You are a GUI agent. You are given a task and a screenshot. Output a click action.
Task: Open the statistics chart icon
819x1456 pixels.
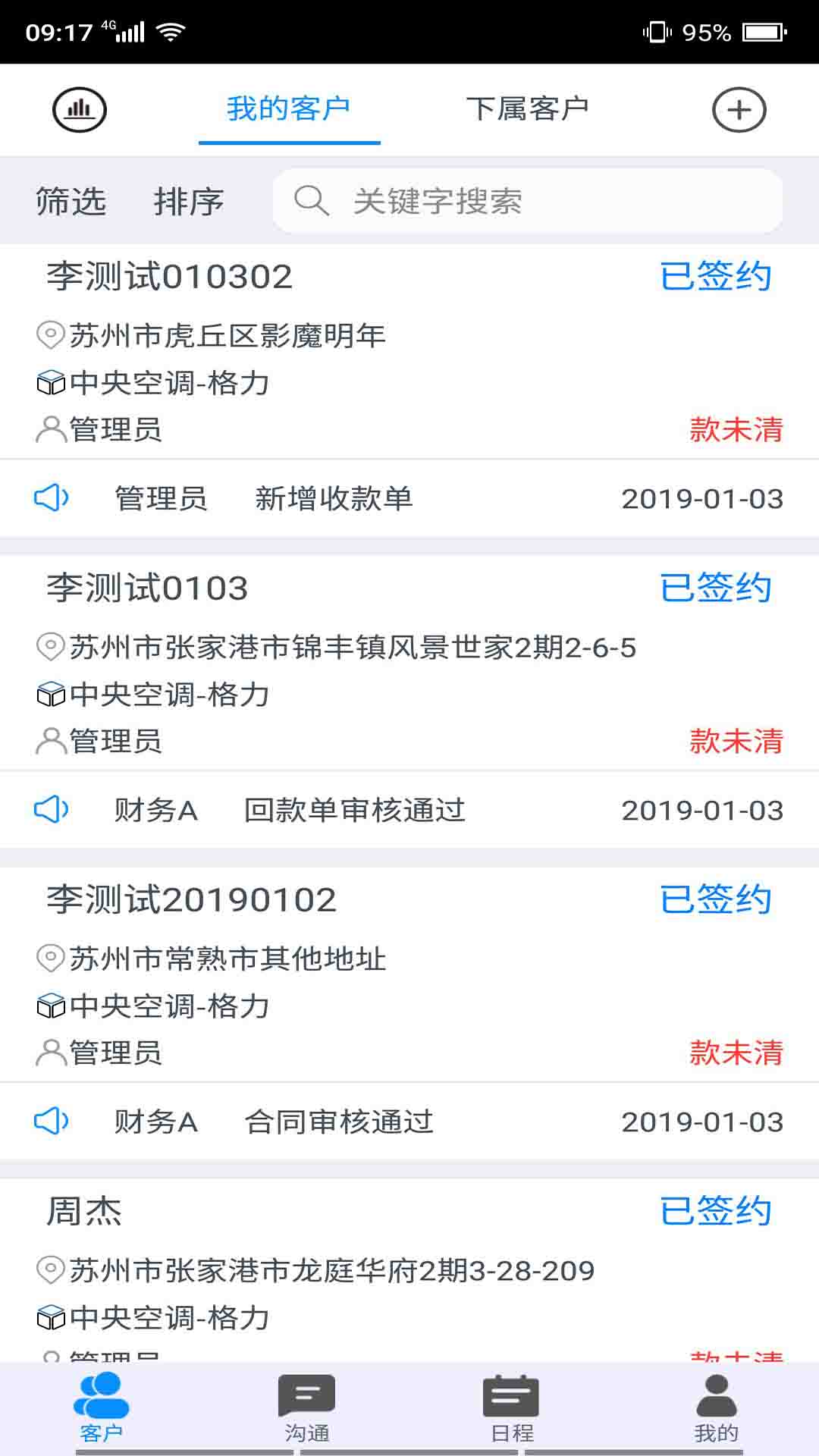(80, 110)
